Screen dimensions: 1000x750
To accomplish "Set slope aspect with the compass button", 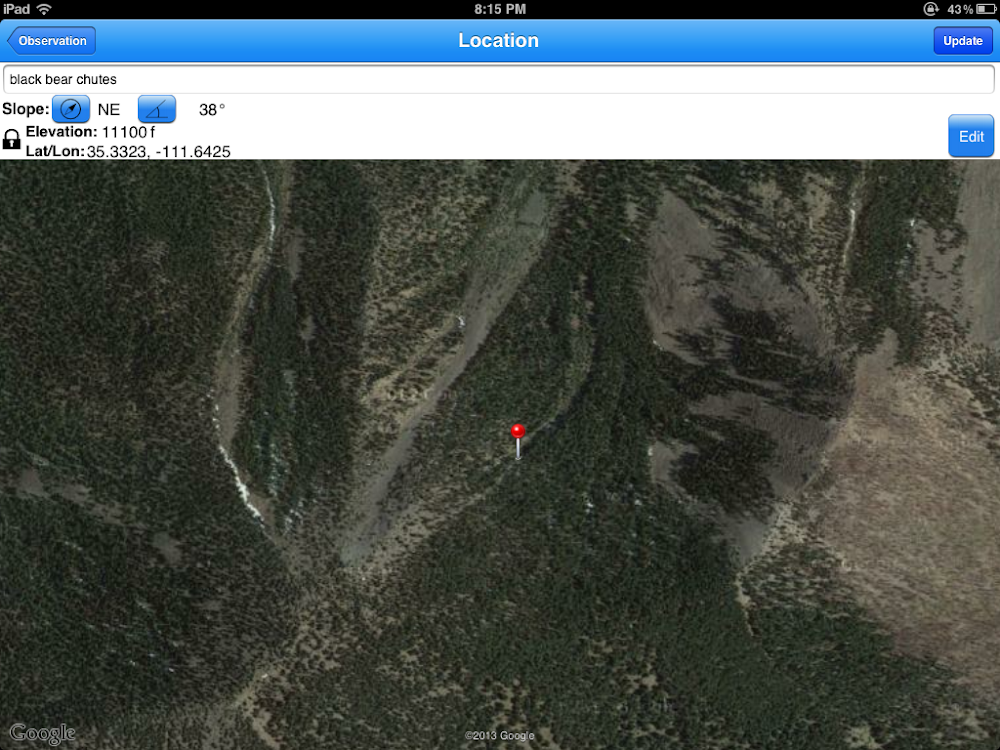I will point(71,109).
